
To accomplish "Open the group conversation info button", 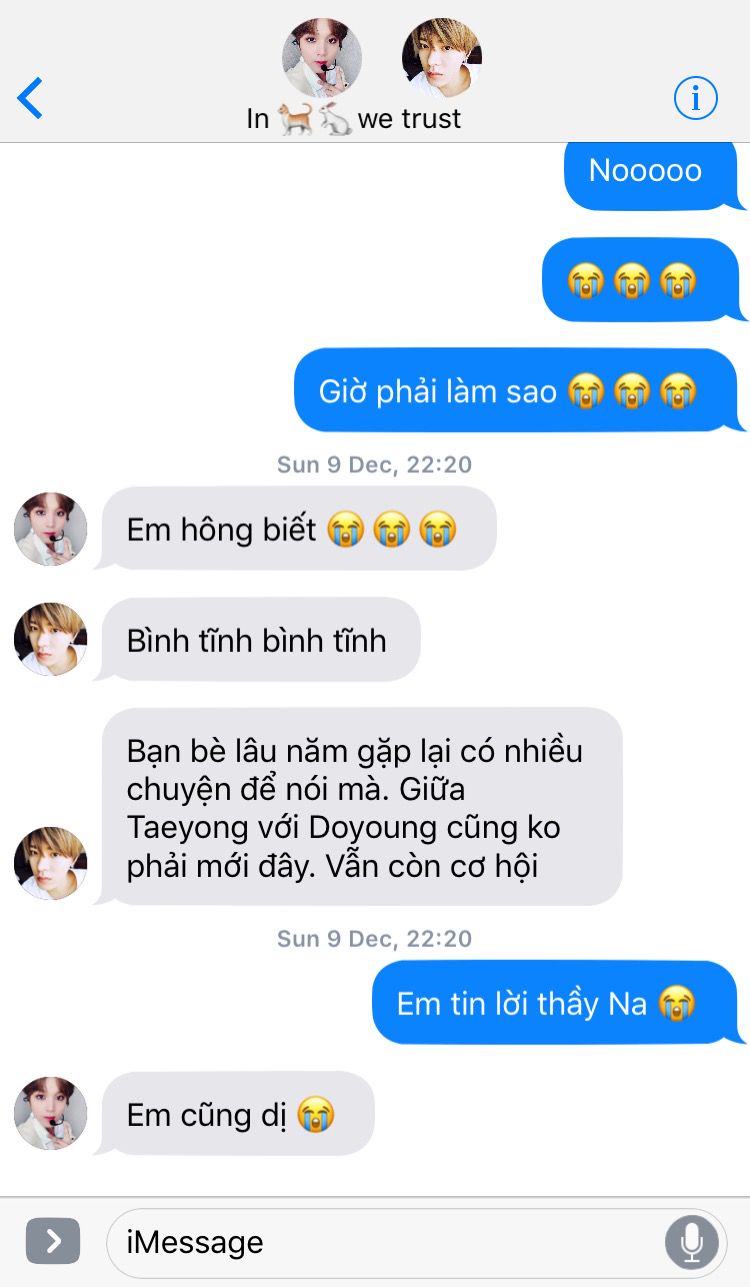I will [696, 97].
